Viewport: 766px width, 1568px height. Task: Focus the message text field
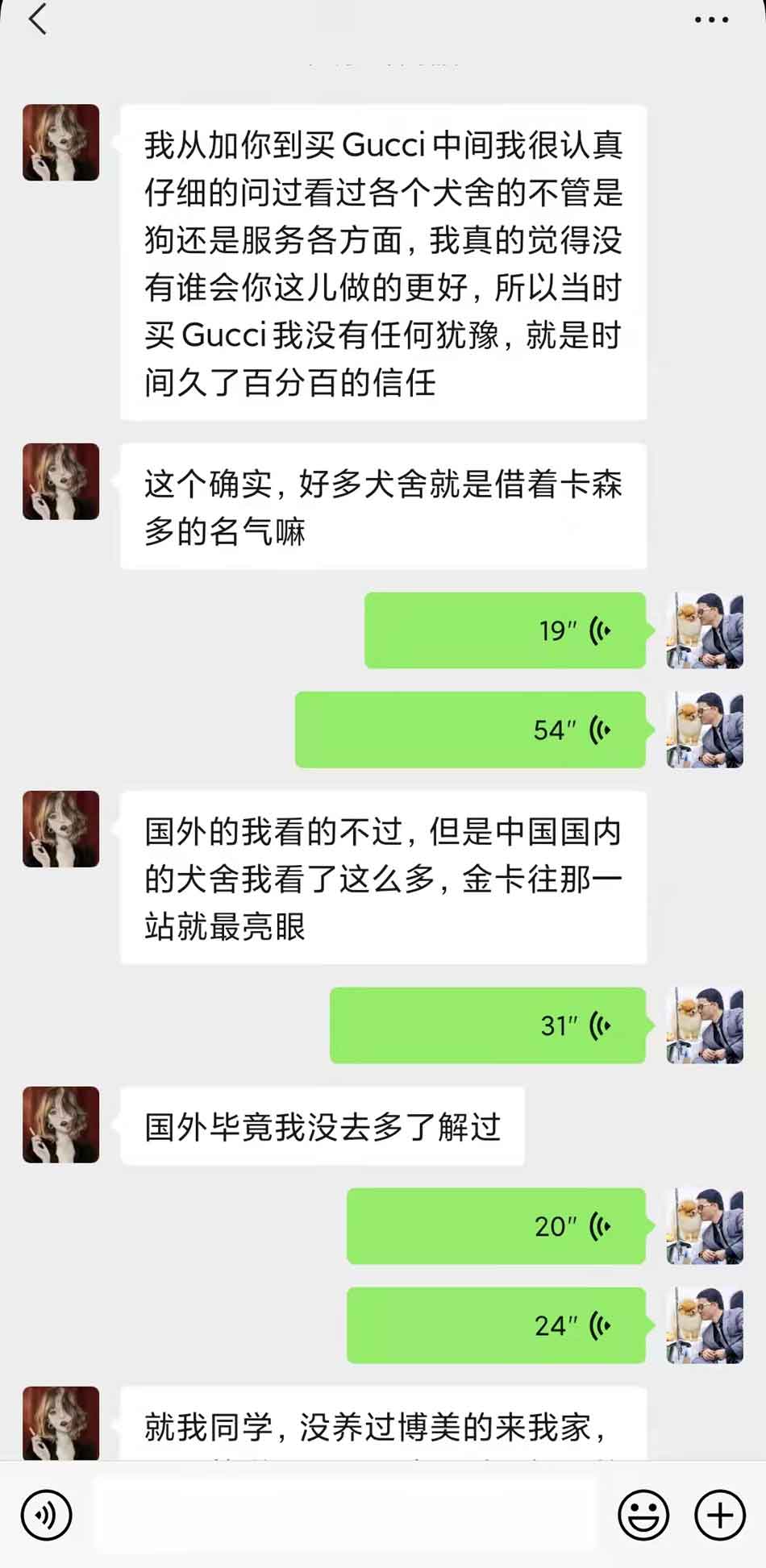345,1516
